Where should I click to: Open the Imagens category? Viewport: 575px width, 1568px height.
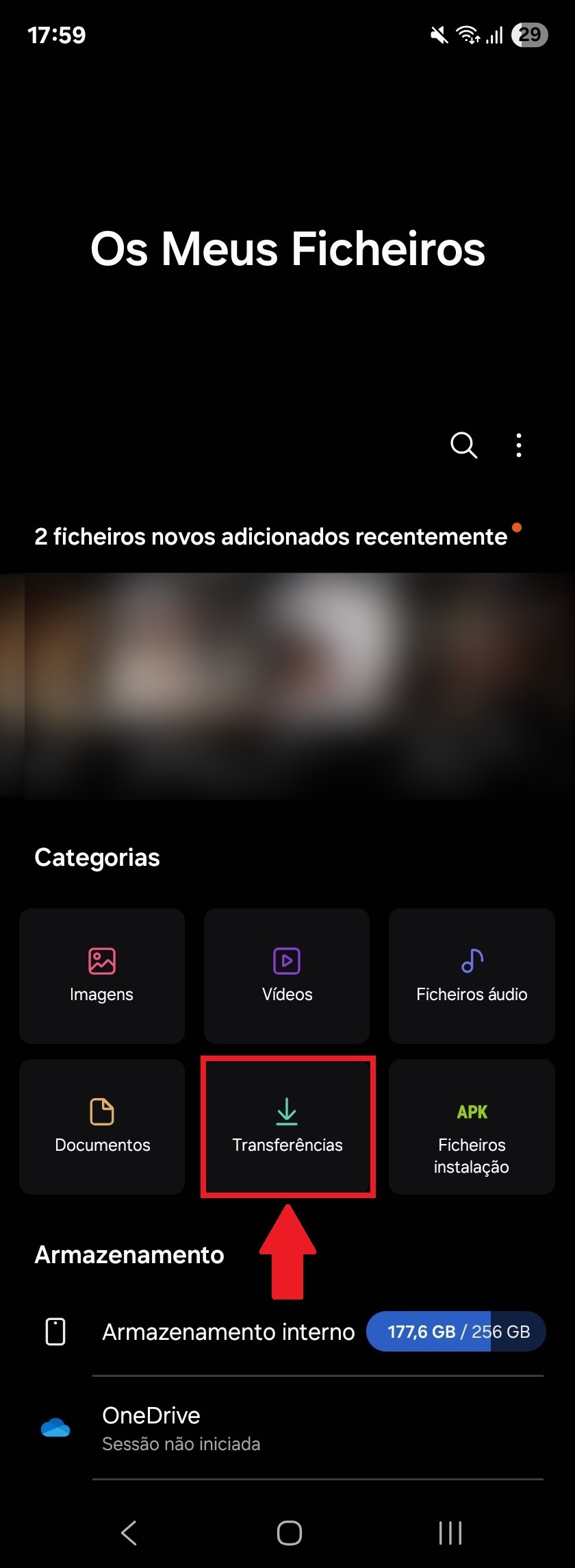102,975
